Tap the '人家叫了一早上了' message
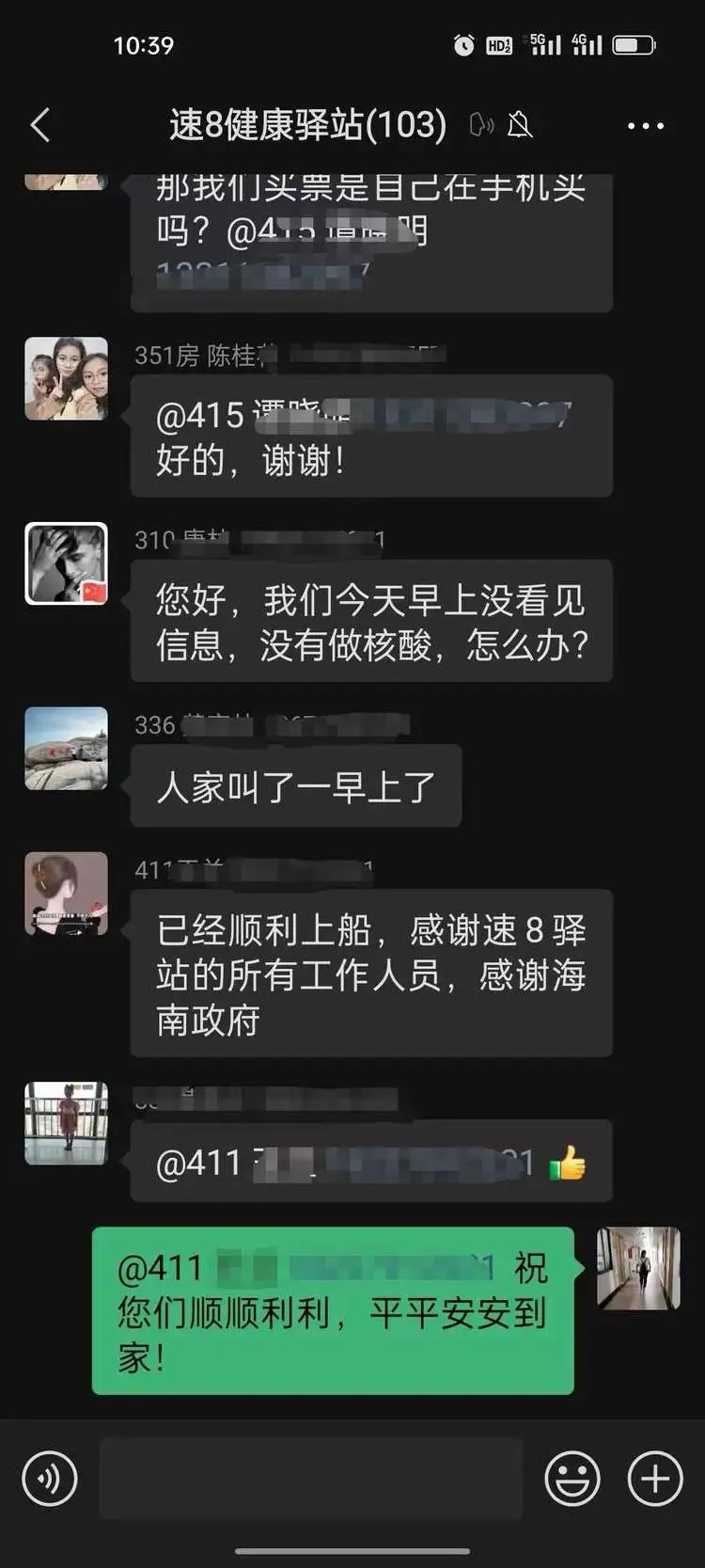Viewport: 705px width, 1568px height. tap(296, 788)
